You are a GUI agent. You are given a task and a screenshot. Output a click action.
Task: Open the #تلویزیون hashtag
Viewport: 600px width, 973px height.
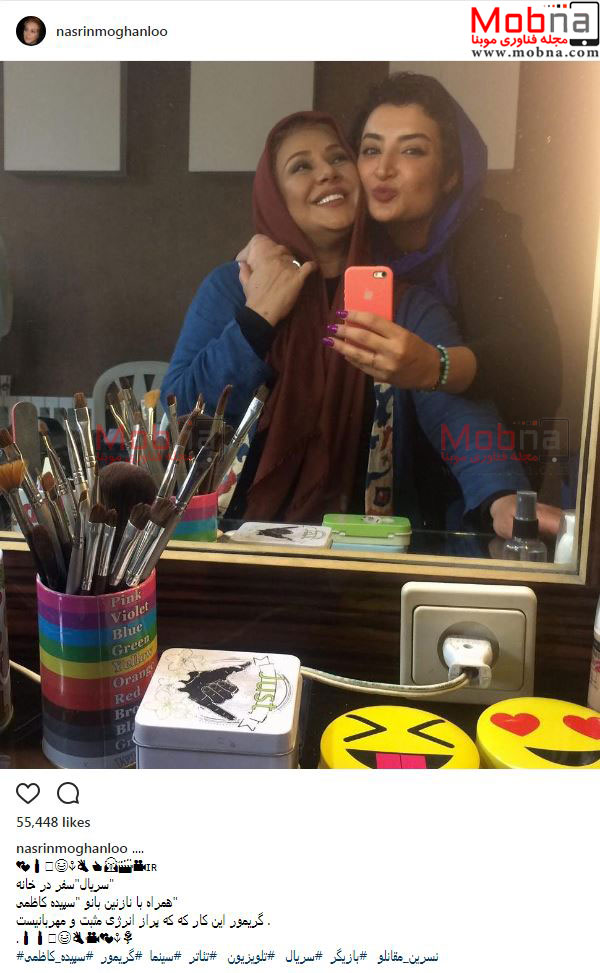247,957
